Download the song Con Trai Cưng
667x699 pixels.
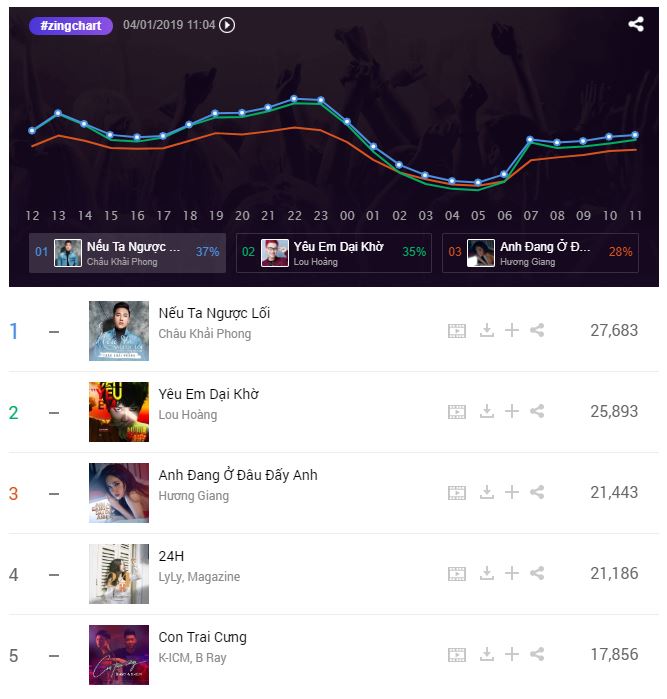point(487,654)
